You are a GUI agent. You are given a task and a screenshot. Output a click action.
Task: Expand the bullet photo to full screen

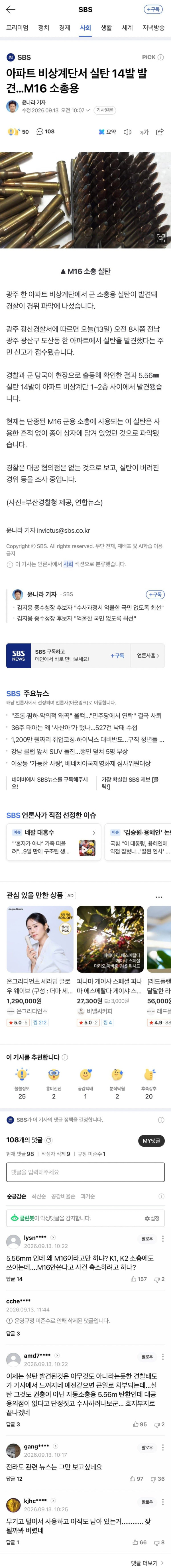(x=161, y=238)
